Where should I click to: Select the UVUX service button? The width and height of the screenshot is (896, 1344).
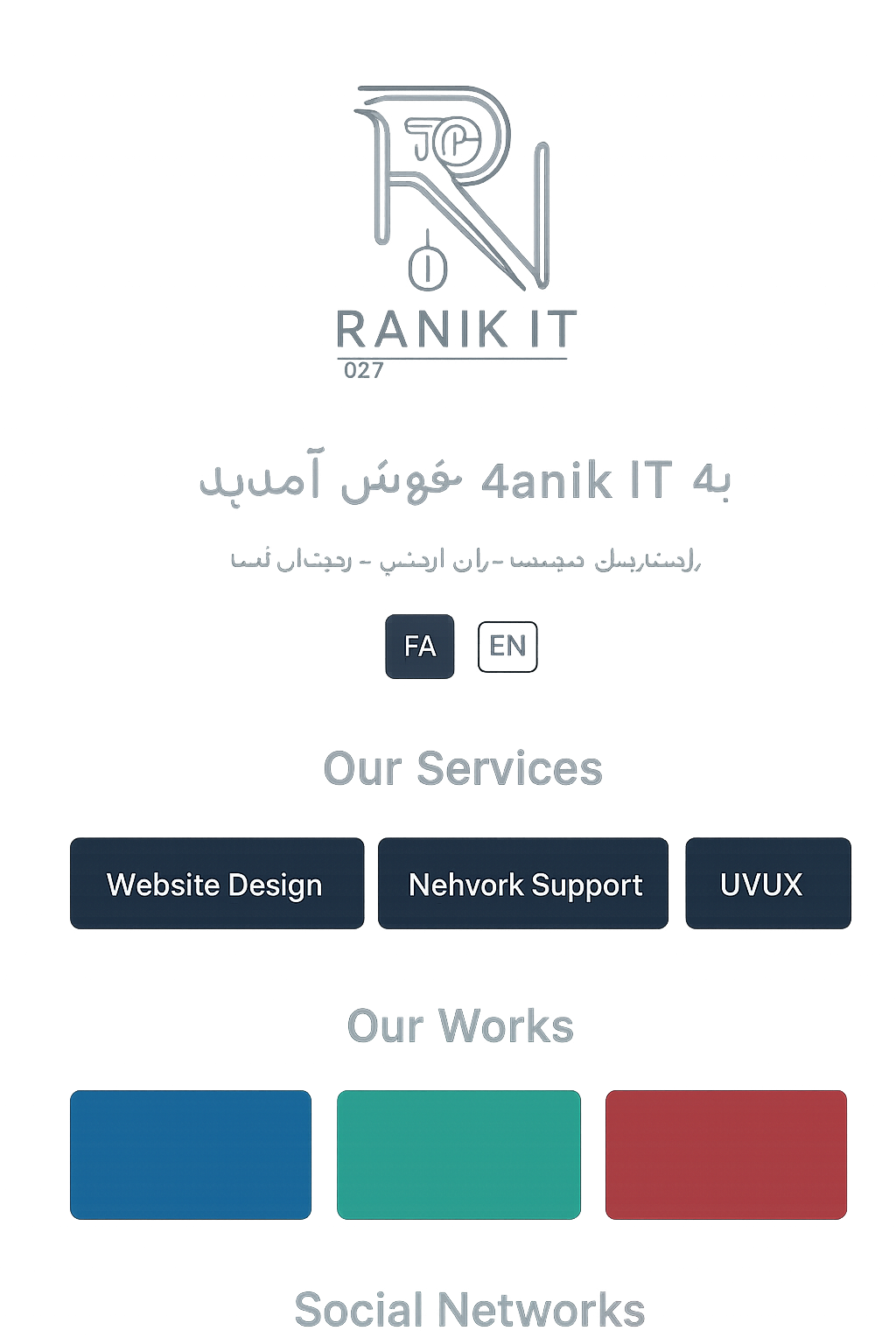pos(767,884)
